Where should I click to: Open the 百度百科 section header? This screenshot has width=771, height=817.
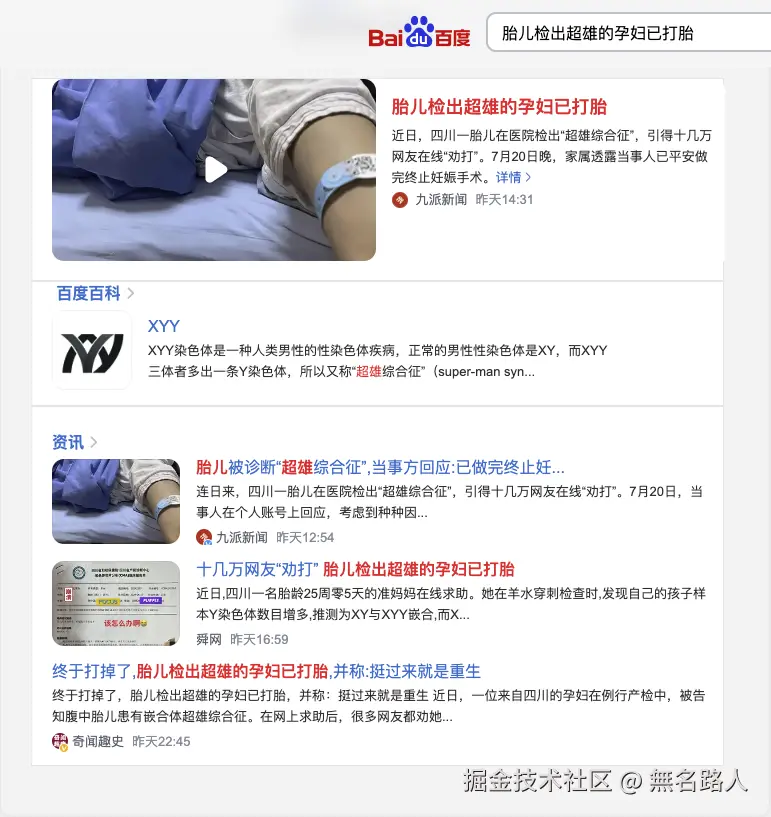pos(89,293)
